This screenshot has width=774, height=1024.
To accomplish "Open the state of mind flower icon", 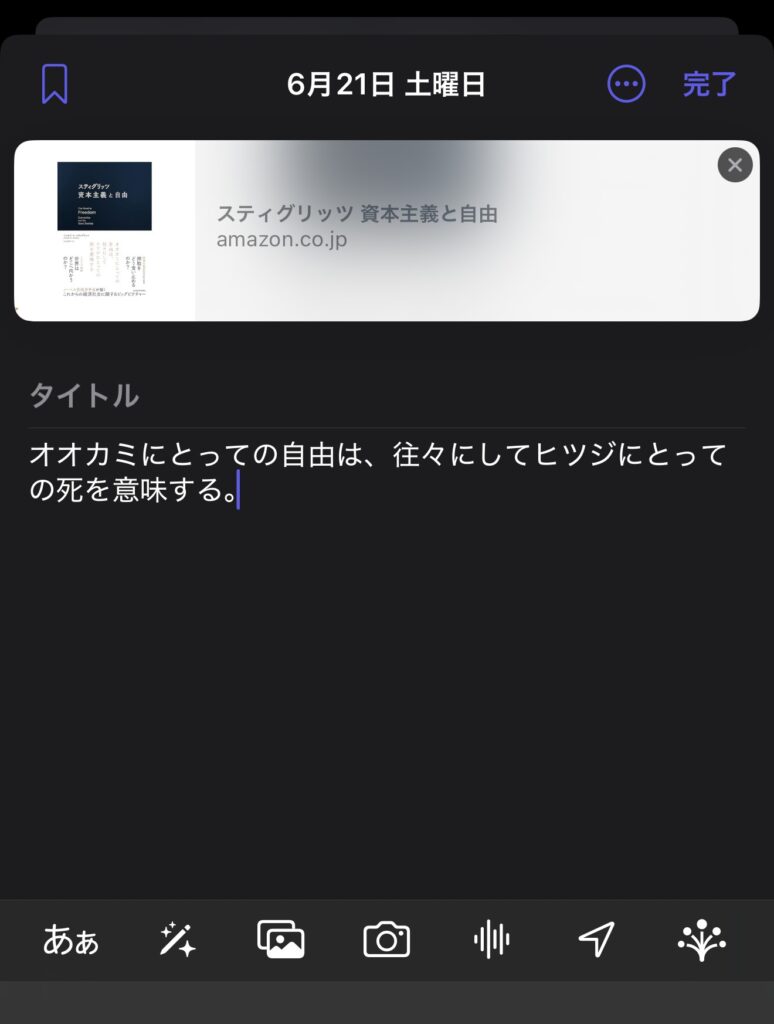I will point(701,940).
